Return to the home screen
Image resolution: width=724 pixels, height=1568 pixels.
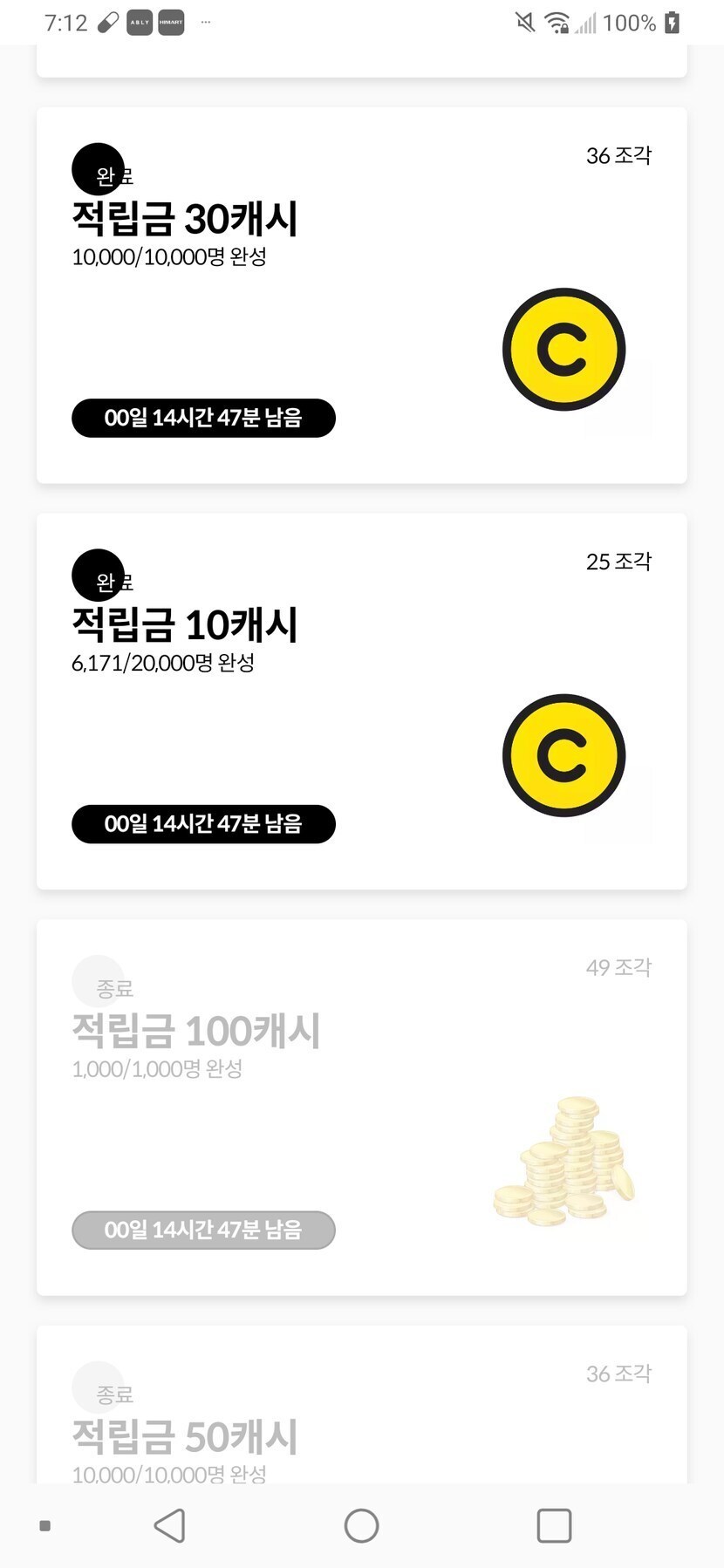tap(361, 1525)
